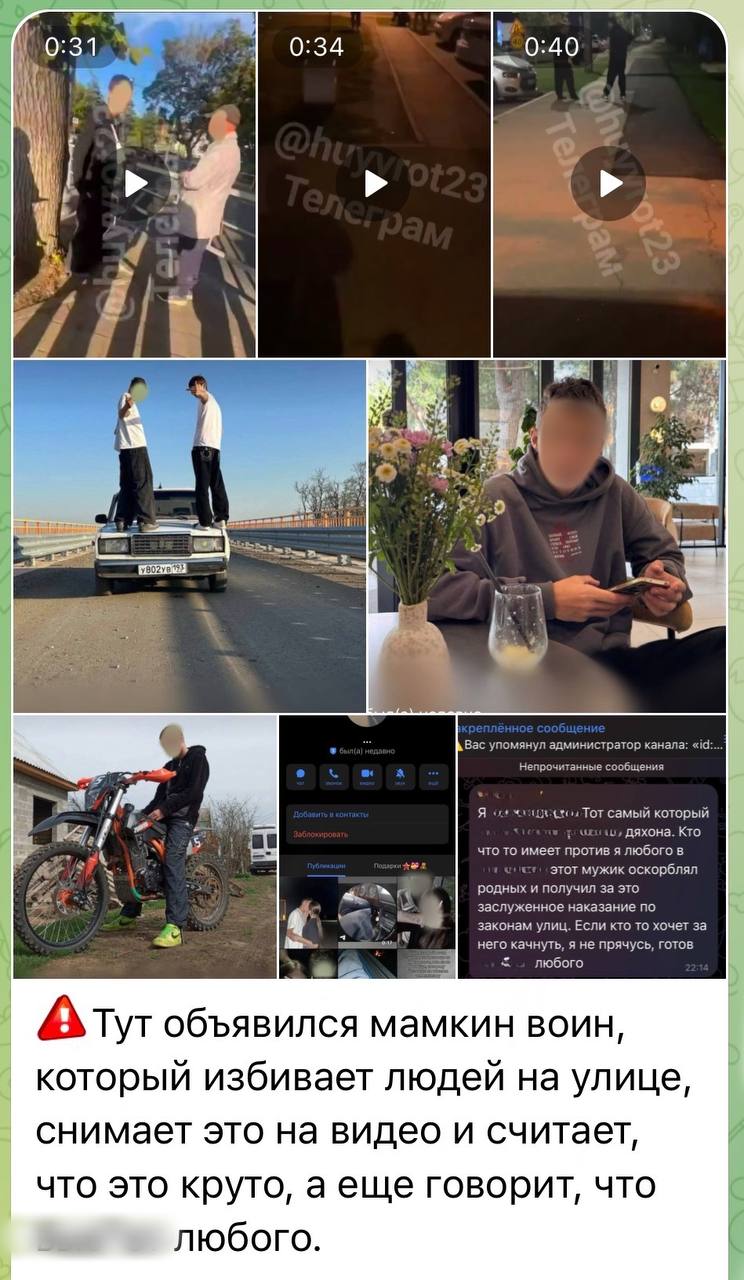The width and height of the screenshot is (744, 1280).
Task: Play the 0:34 night street video
Action: [375, 184]
